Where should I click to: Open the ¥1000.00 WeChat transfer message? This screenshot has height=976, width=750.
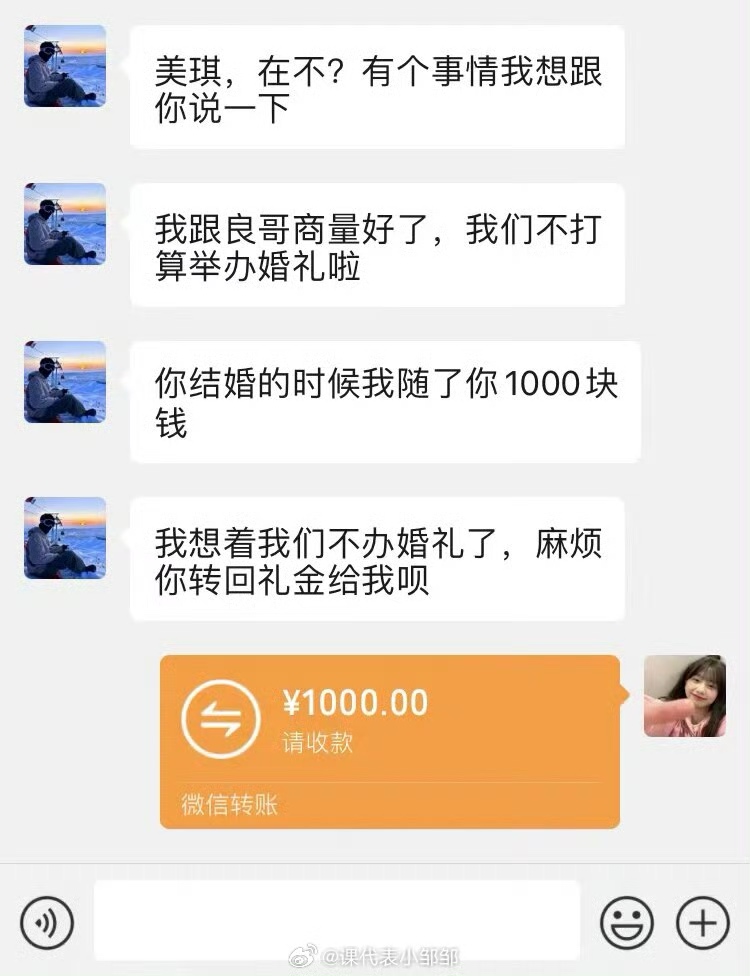(389, 740)
